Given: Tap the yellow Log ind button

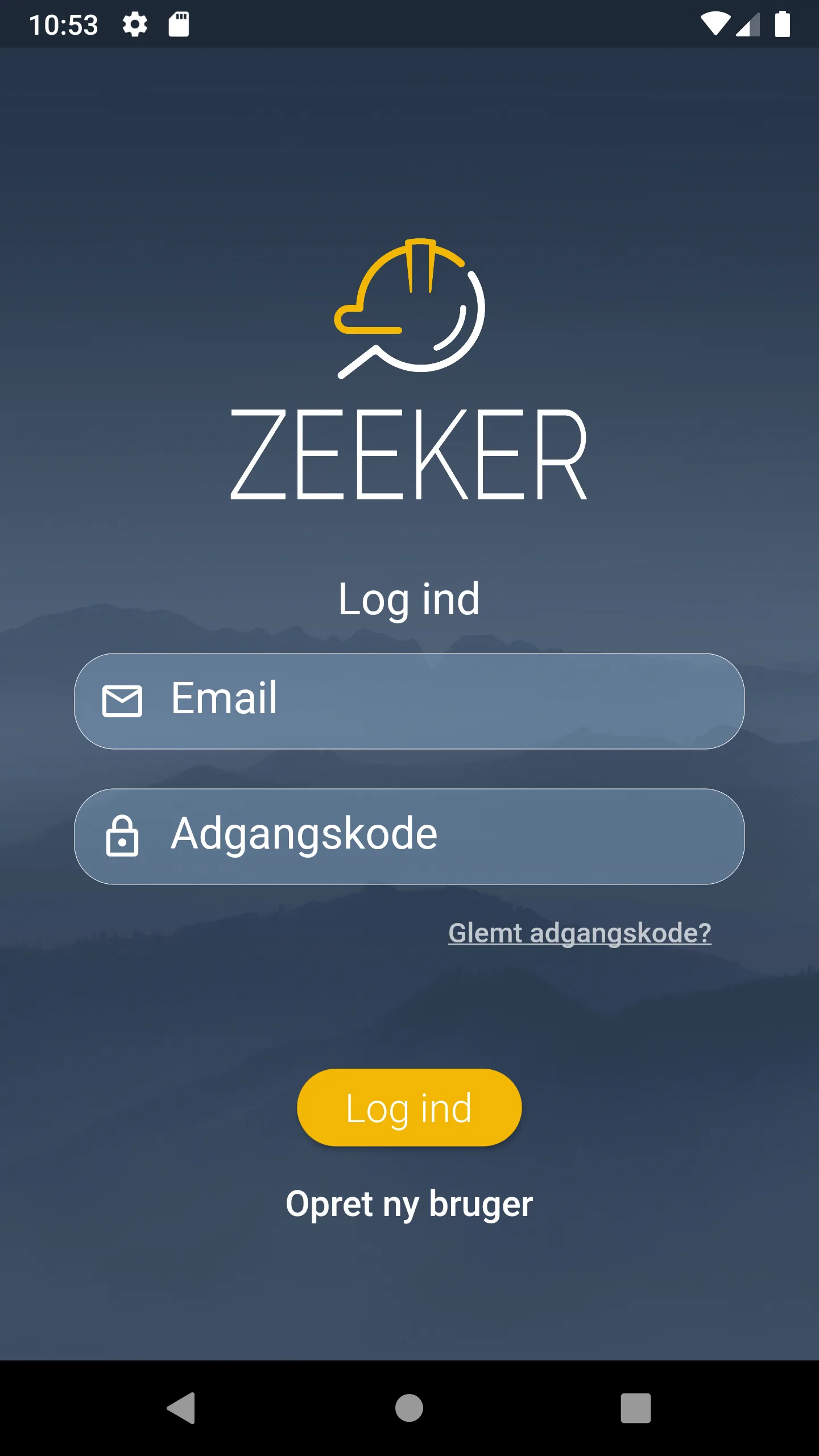Looking at the screenshot, I should point(409,1107).
